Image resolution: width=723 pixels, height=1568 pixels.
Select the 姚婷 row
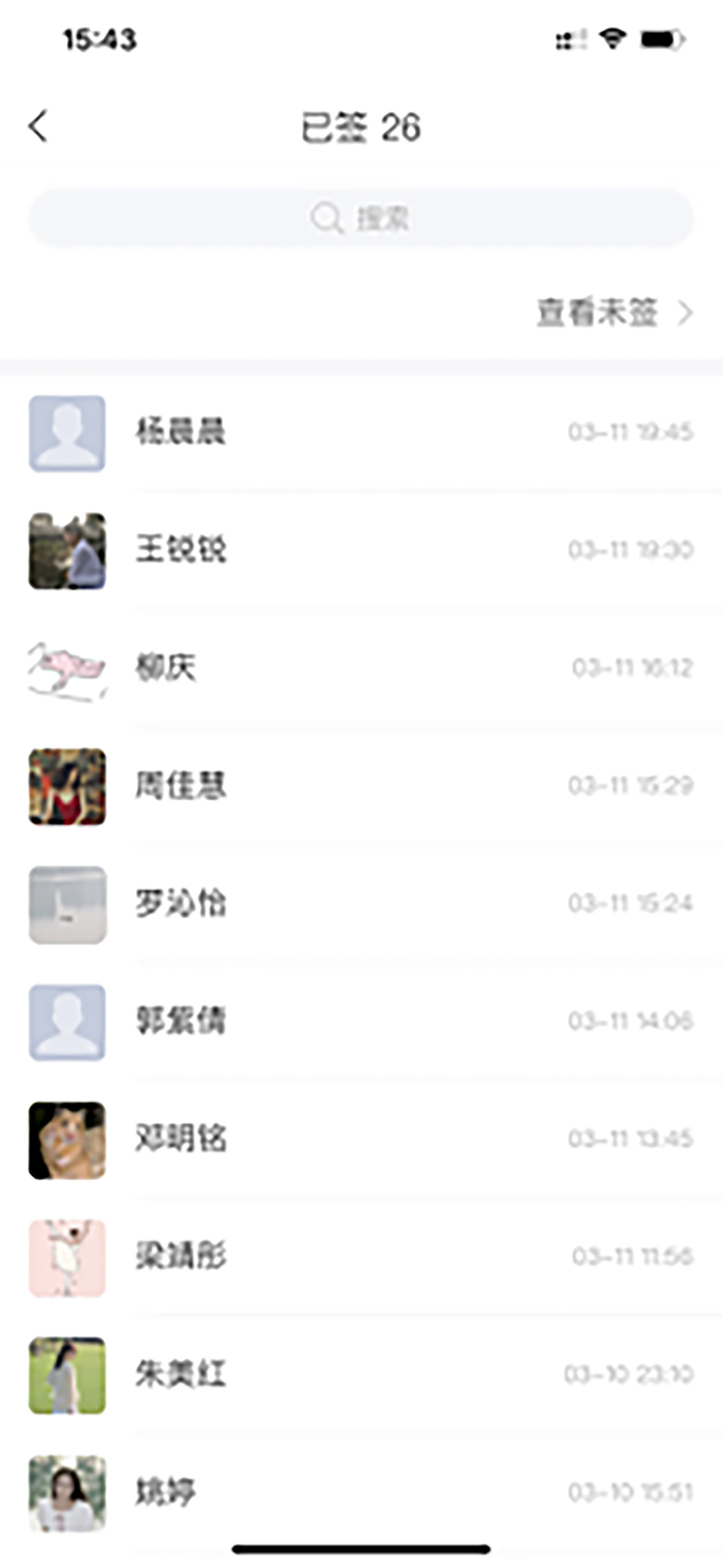pyautogui.click(x=361, y=1491)
